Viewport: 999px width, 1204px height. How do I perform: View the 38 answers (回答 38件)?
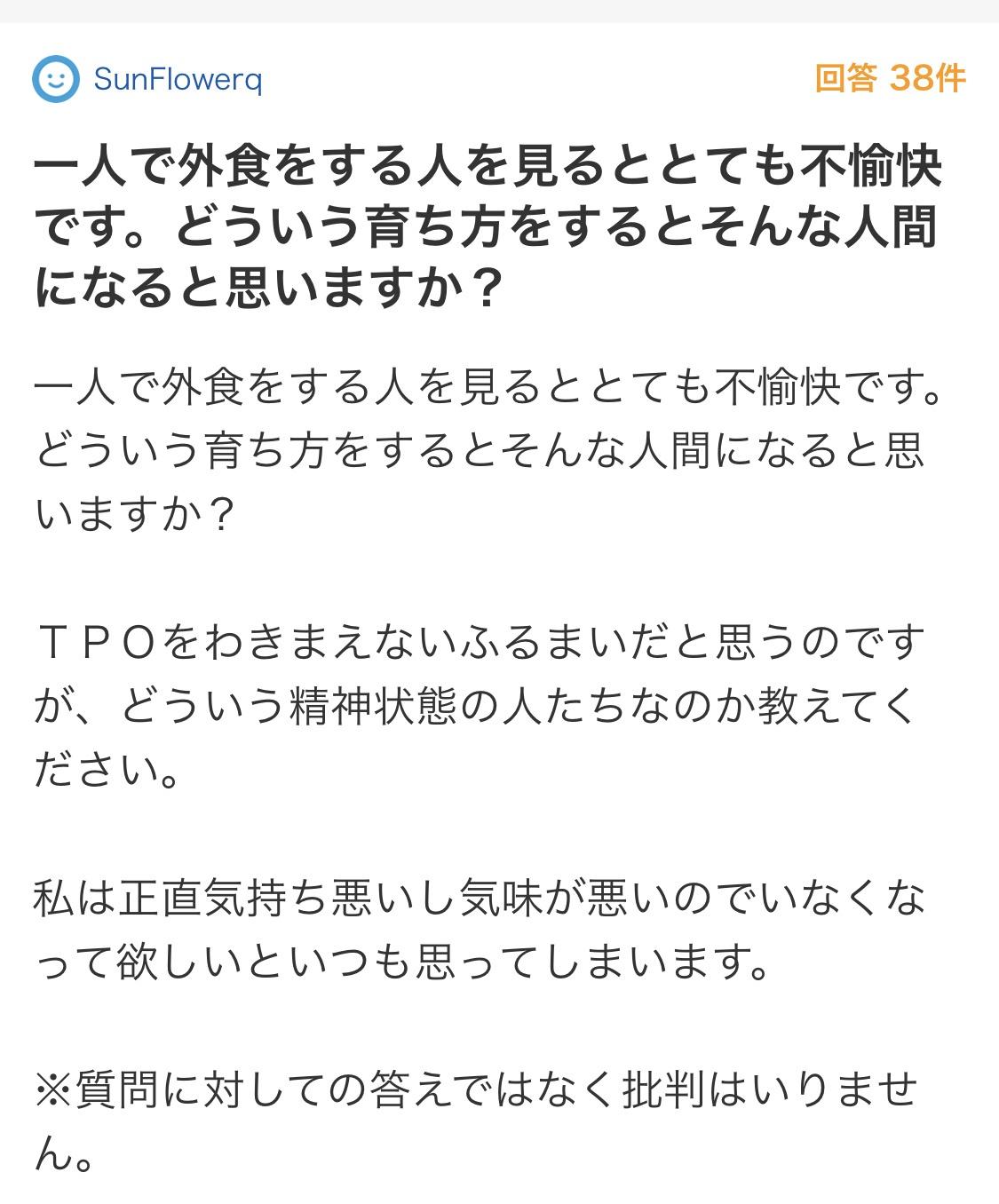[889, 79]
